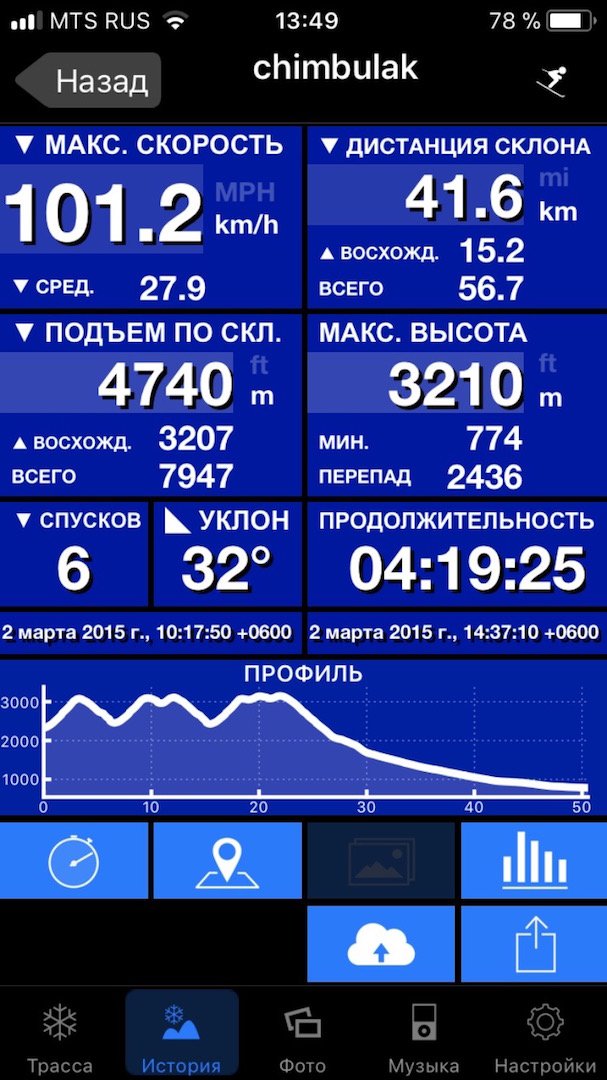The image size is (607, 1080).
Task: Open the stopwatch timing view
Action: 74,860
